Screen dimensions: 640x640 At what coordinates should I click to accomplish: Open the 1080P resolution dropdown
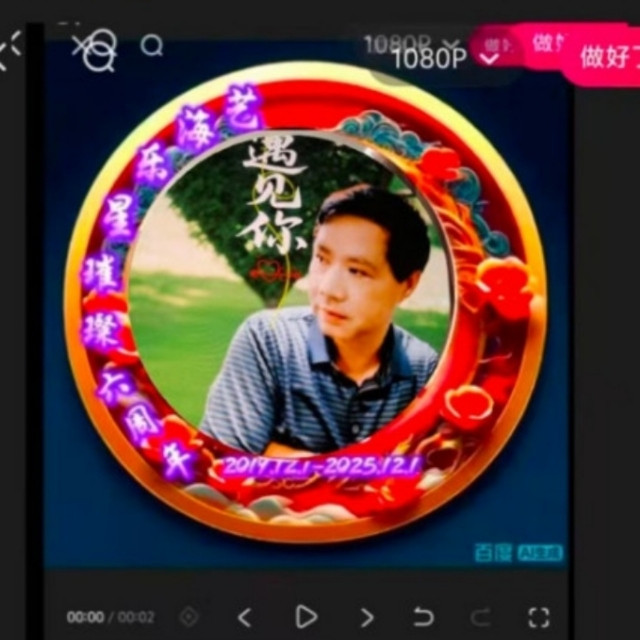[x=446, y=58]
